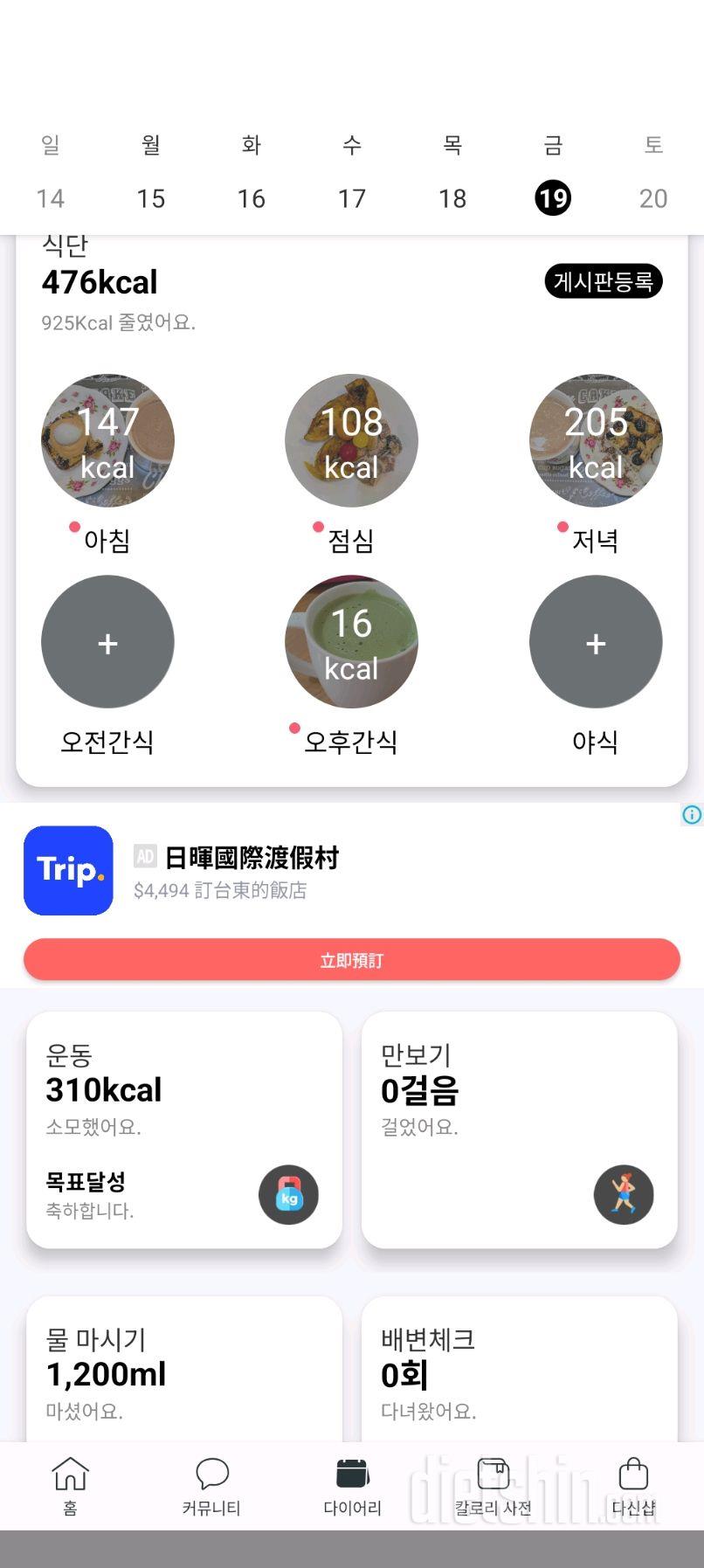Select Monday the 15th in the calendar
Screen dimensions: 704x1568
(150, 198)
